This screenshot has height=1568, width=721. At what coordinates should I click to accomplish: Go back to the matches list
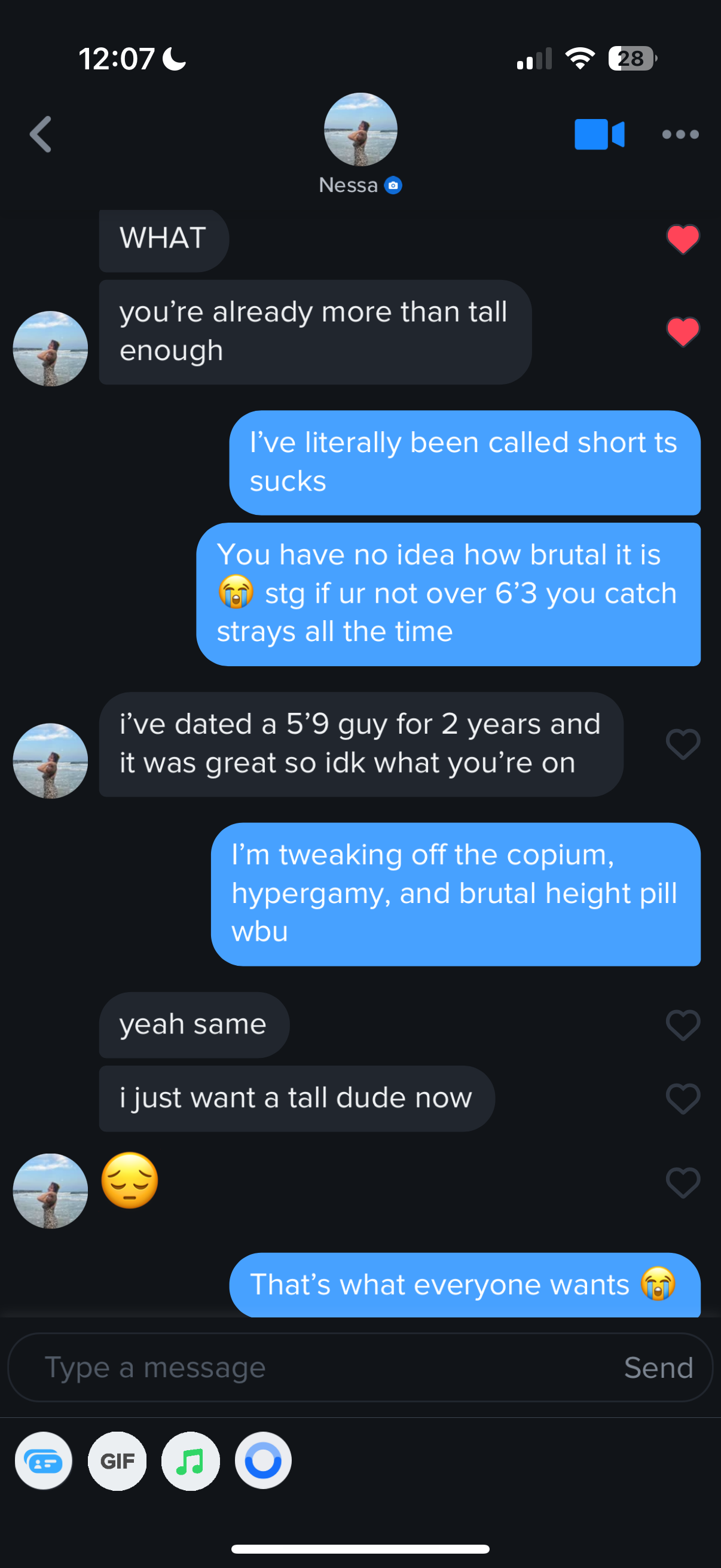(x=41, y=134)
